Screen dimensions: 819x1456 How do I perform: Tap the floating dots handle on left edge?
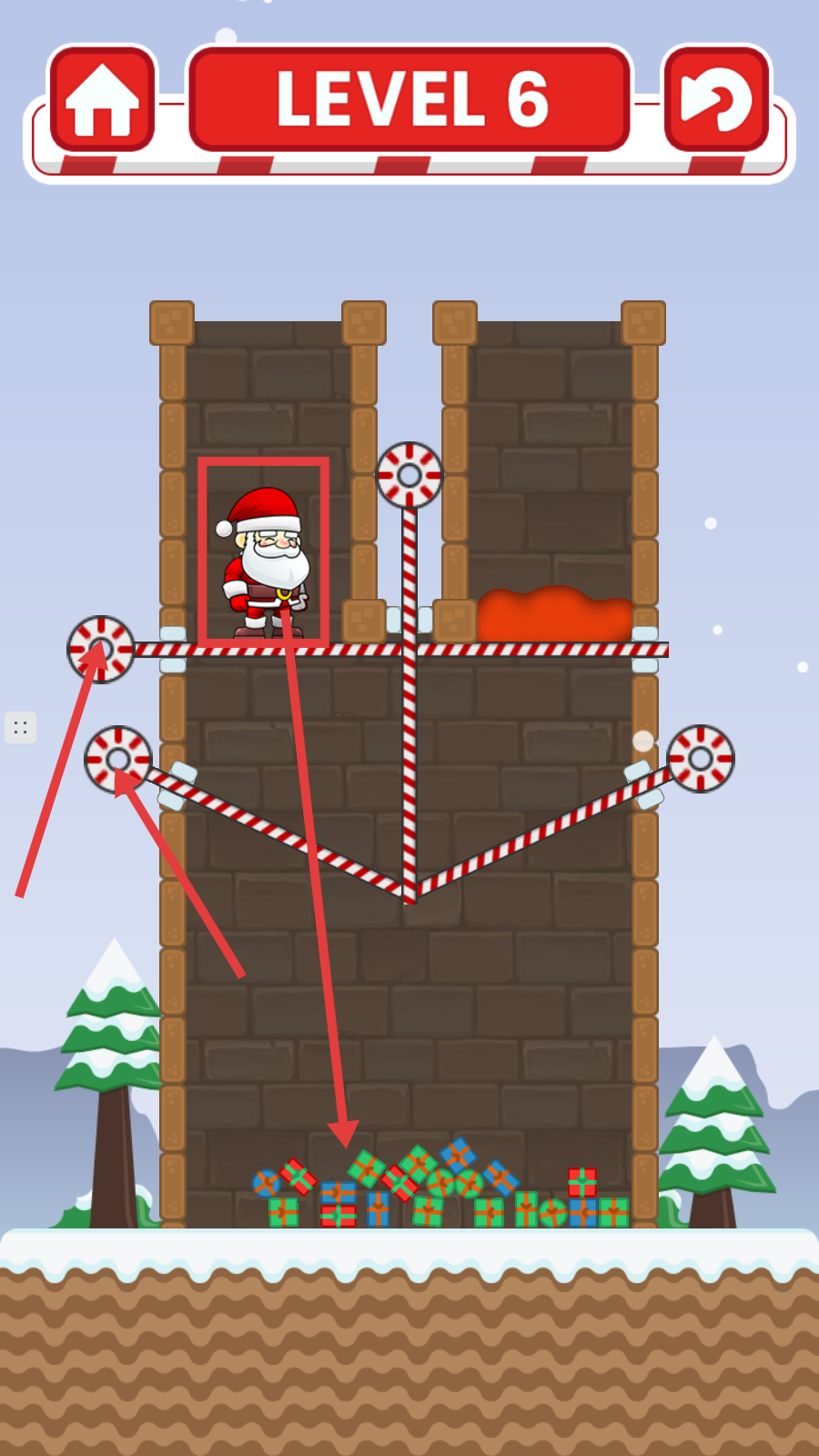tap(20, 728)
